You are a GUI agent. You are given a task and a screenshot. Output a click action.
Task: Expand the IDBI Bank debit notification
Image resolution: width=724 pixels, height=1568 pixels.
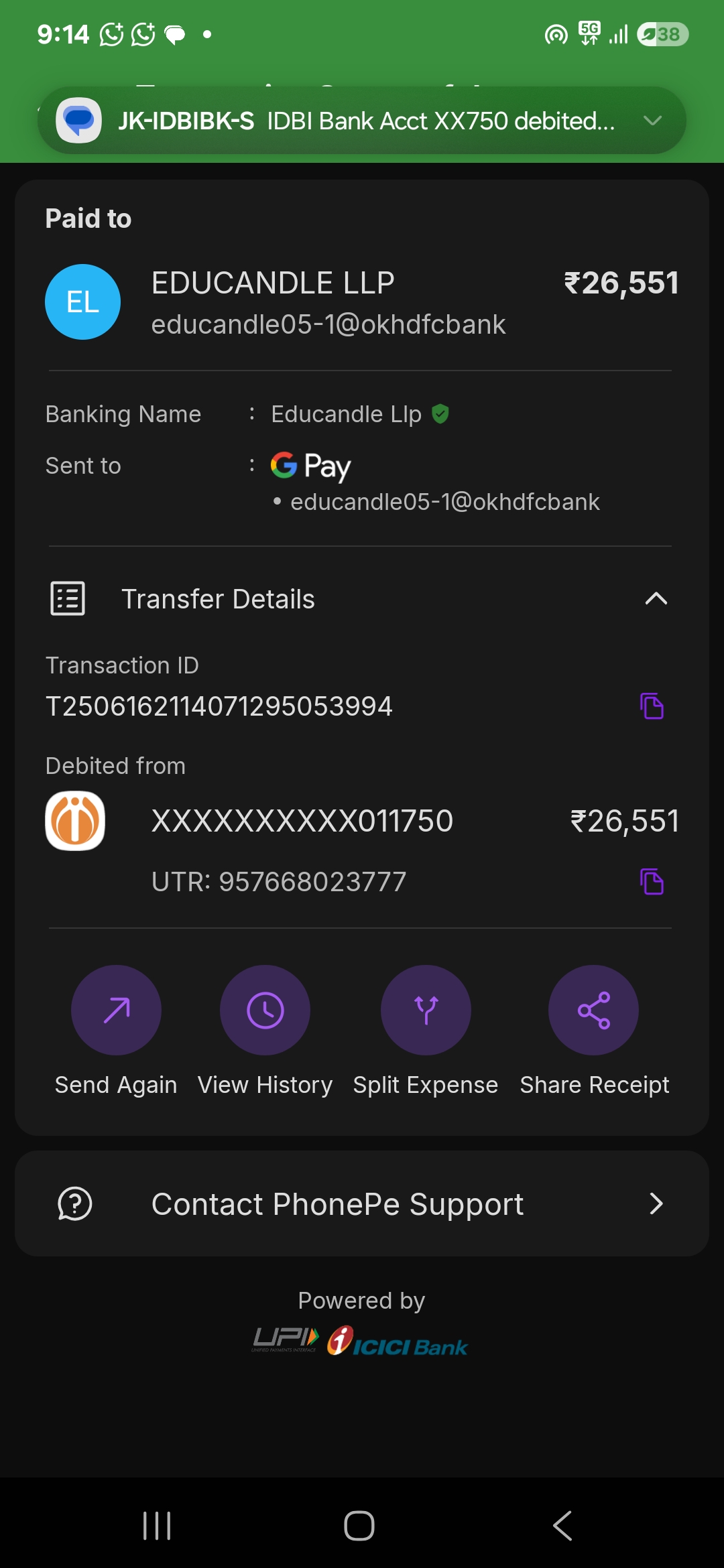652,121
